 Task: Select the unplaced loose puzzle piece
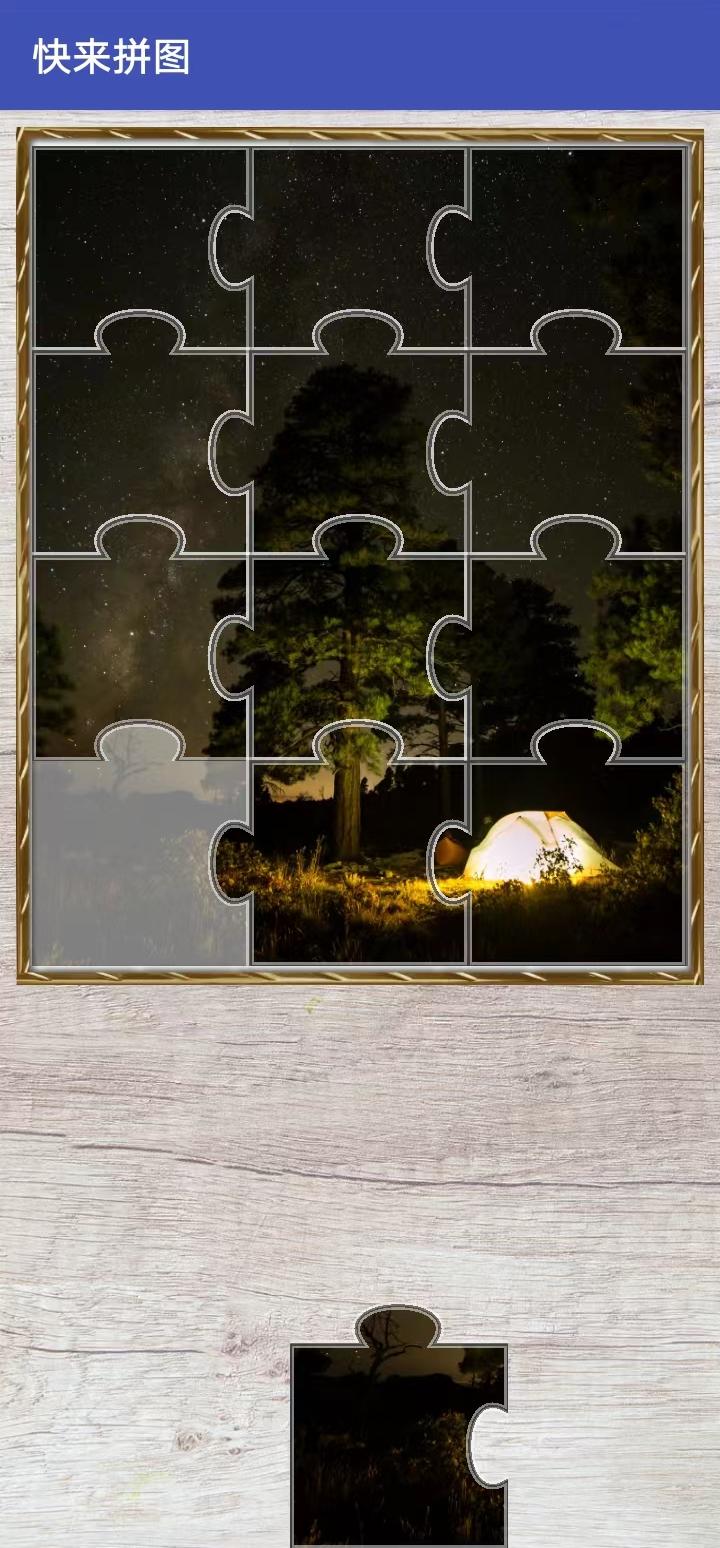[x=397, y=1440]
